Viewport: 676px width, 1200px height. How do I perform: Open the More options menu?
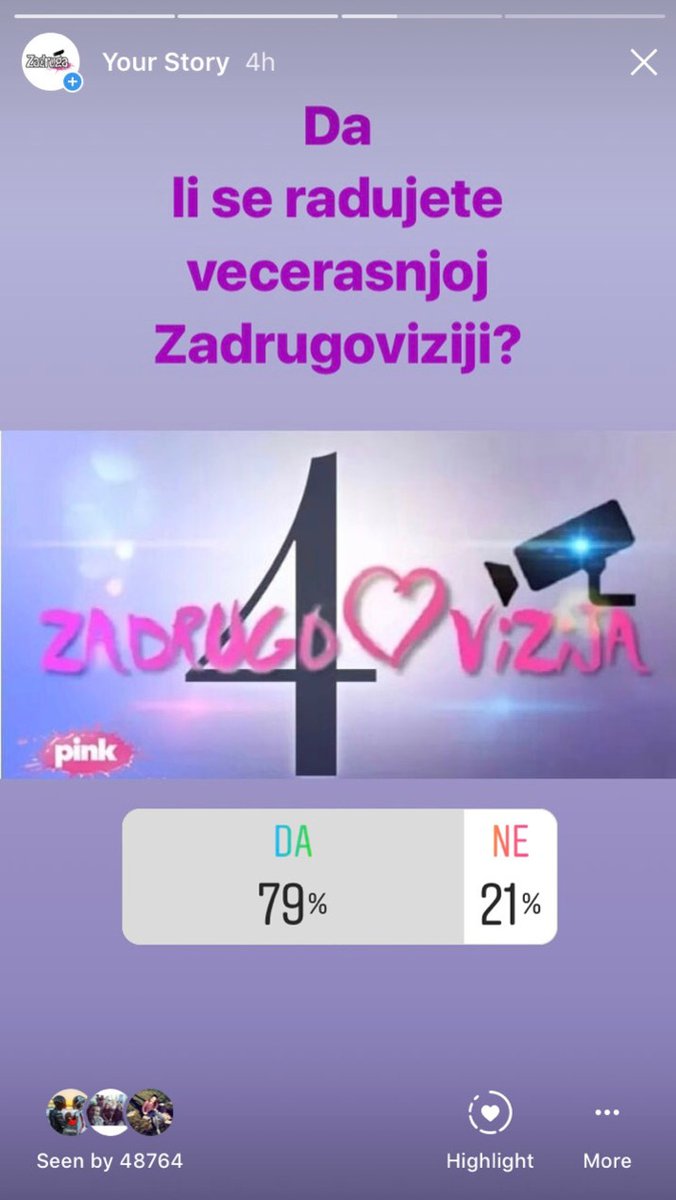click(x=607, y=1132)
